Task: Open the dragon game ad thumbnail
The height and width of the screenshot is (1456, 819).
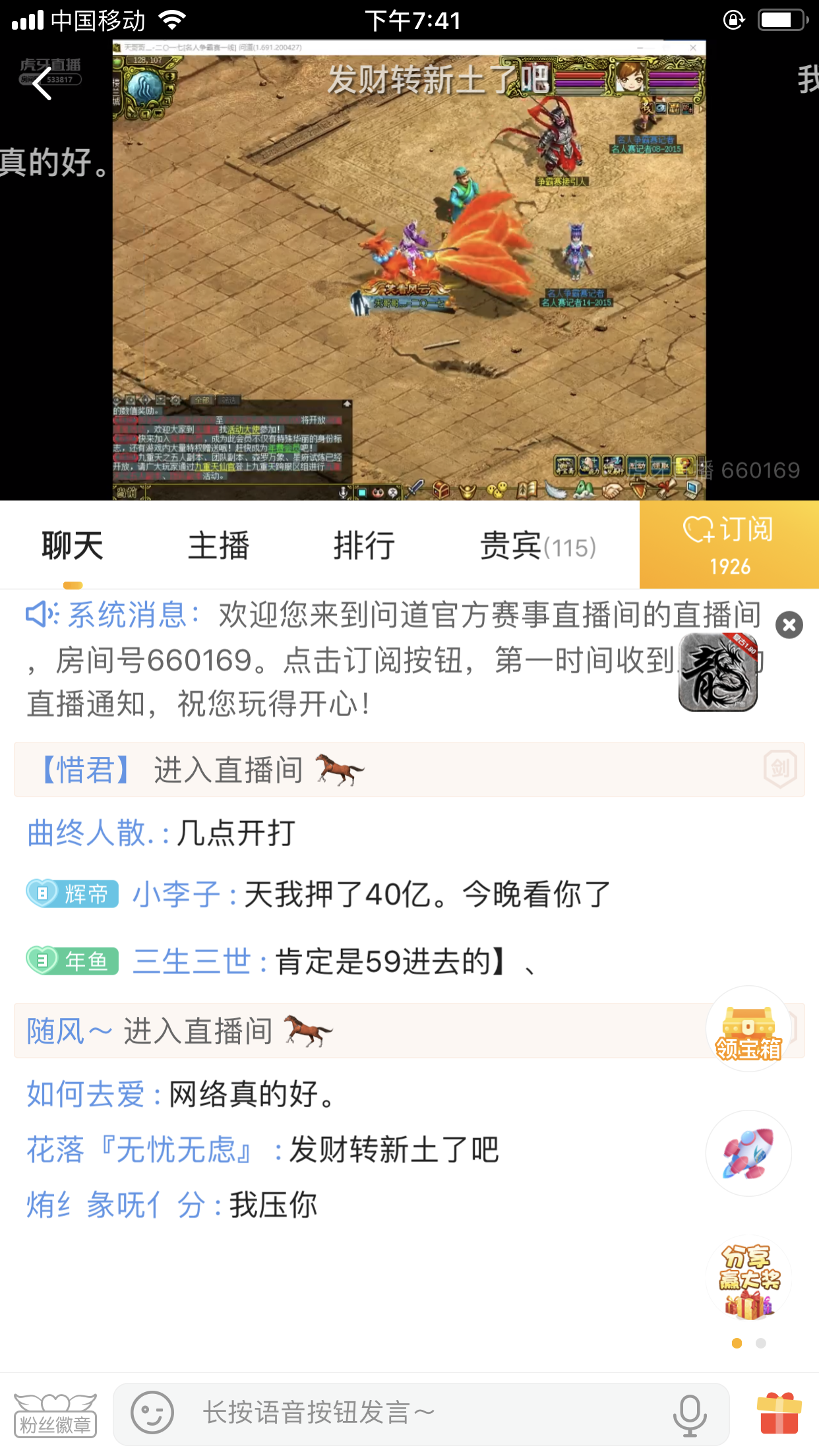Action: 717,673
